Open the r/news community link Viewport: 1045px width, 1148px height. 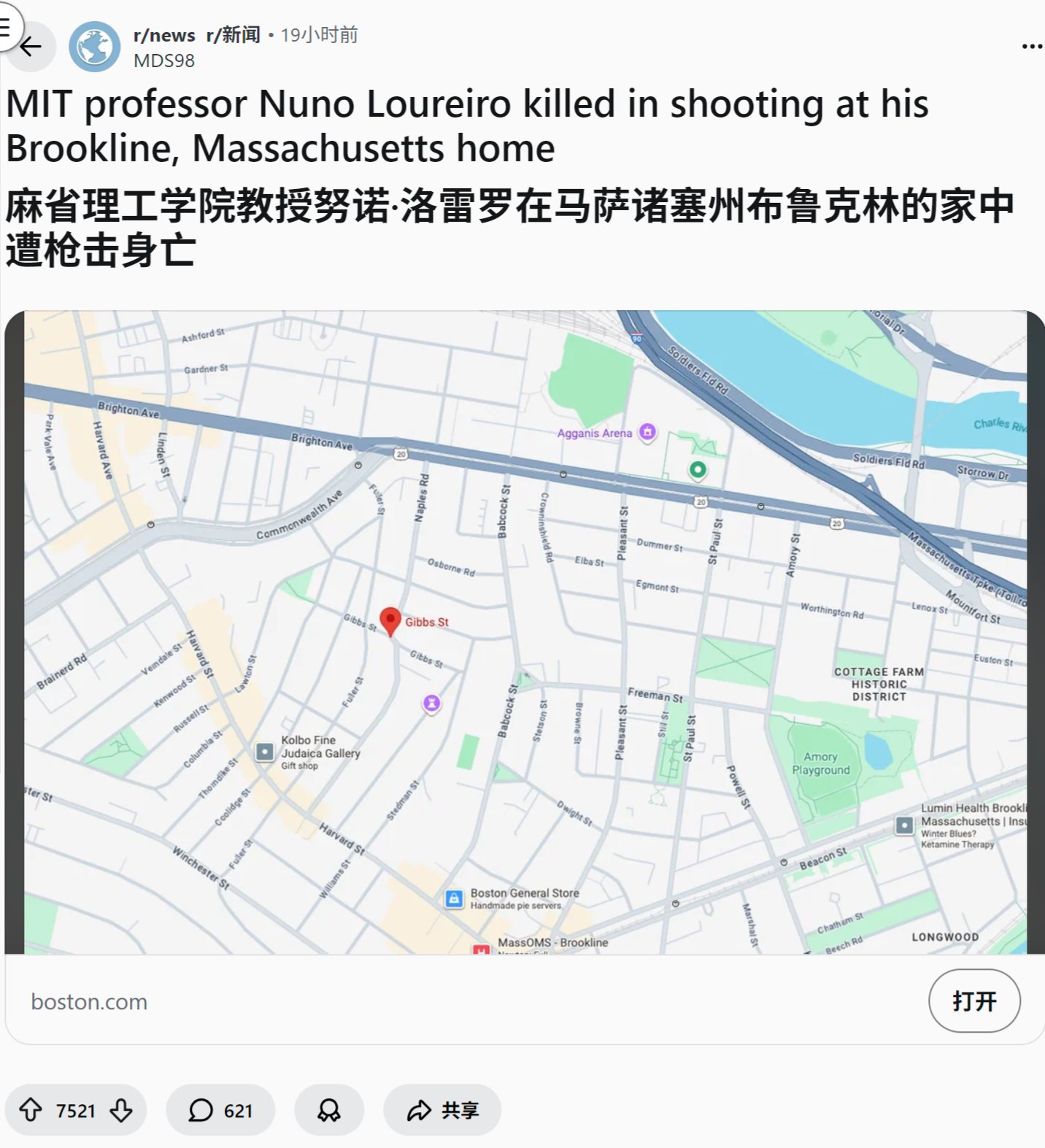point(164,35)
